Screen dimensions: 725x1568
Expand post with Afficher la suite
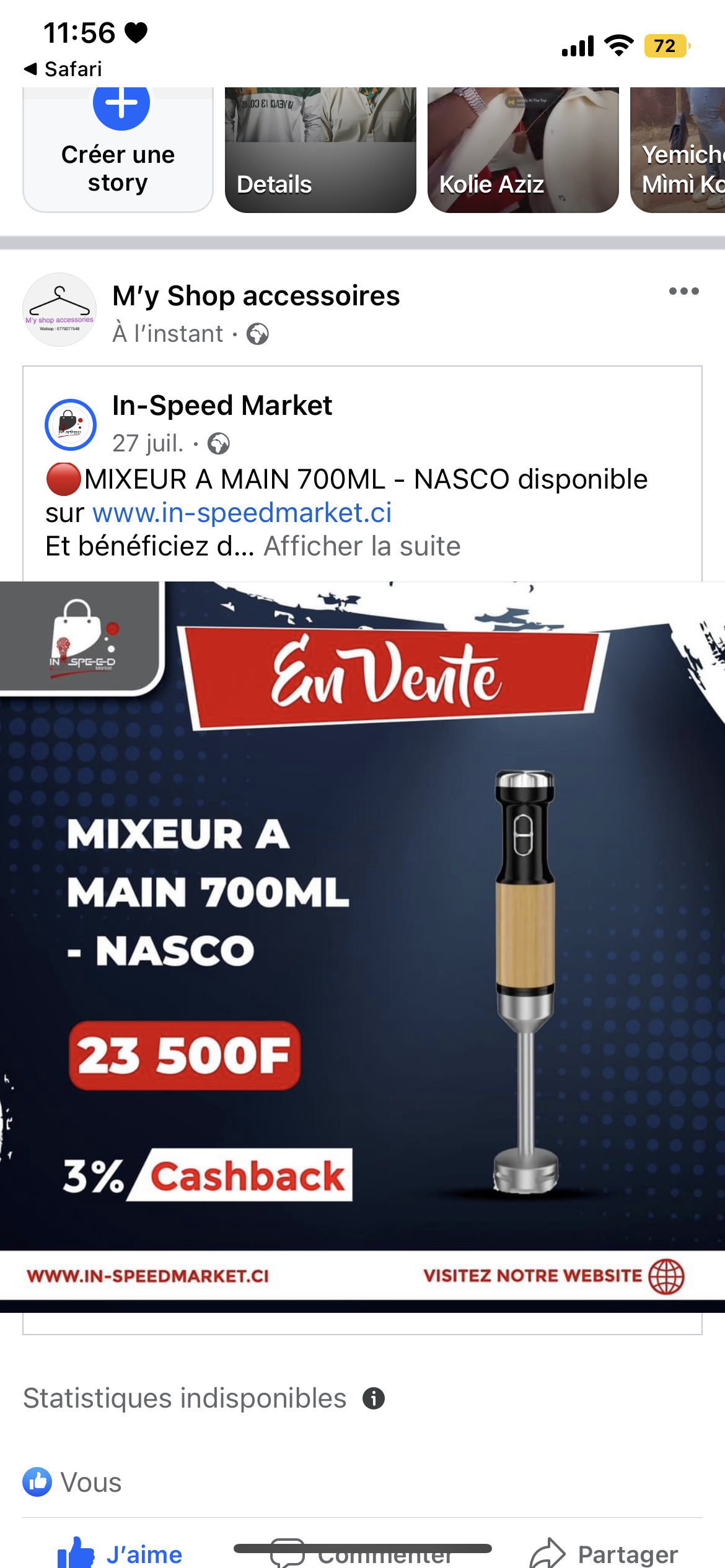pos(362,546)
